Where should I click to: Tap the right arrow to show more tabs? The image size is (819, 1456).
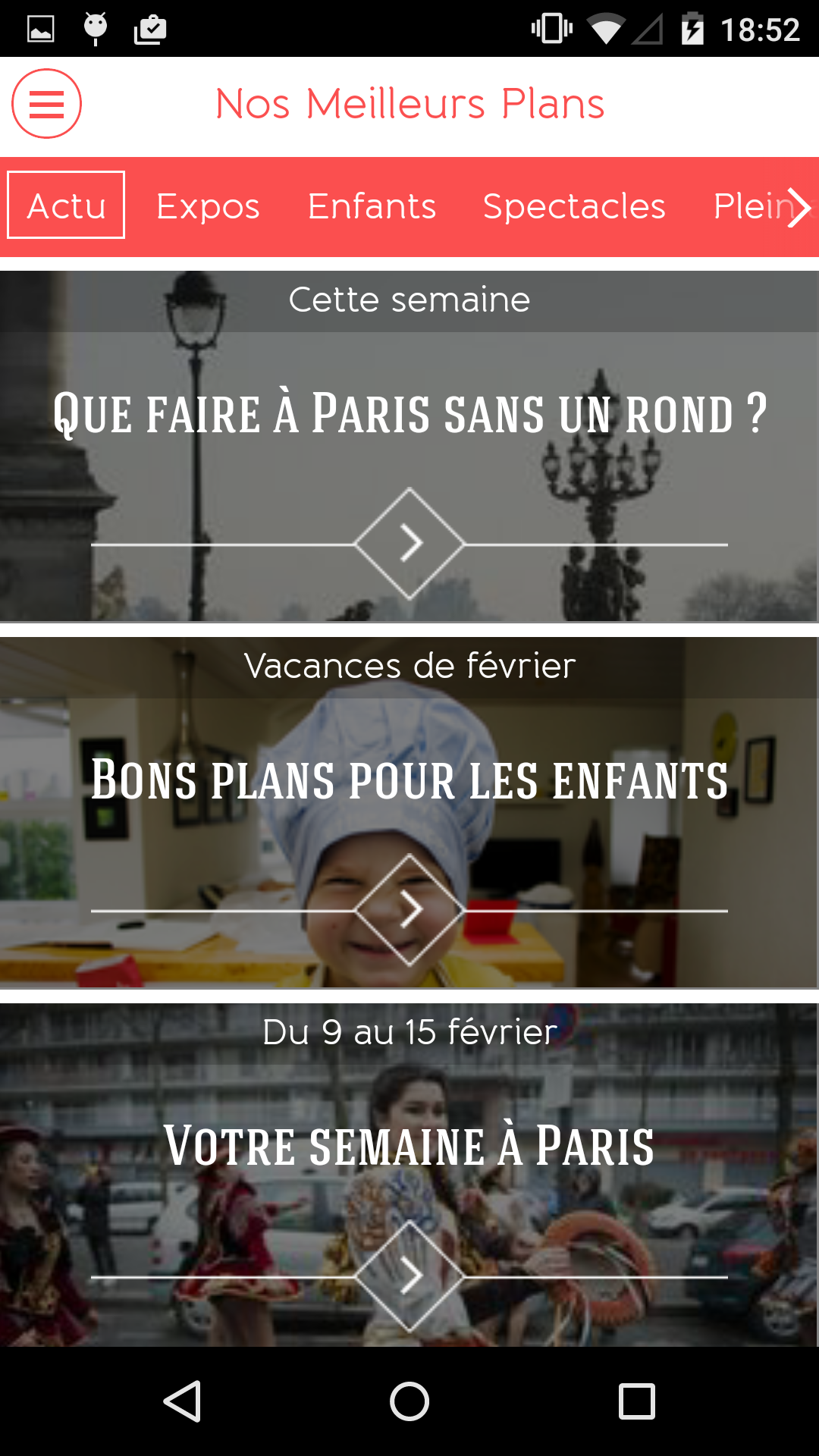click(x=798, y=207)
